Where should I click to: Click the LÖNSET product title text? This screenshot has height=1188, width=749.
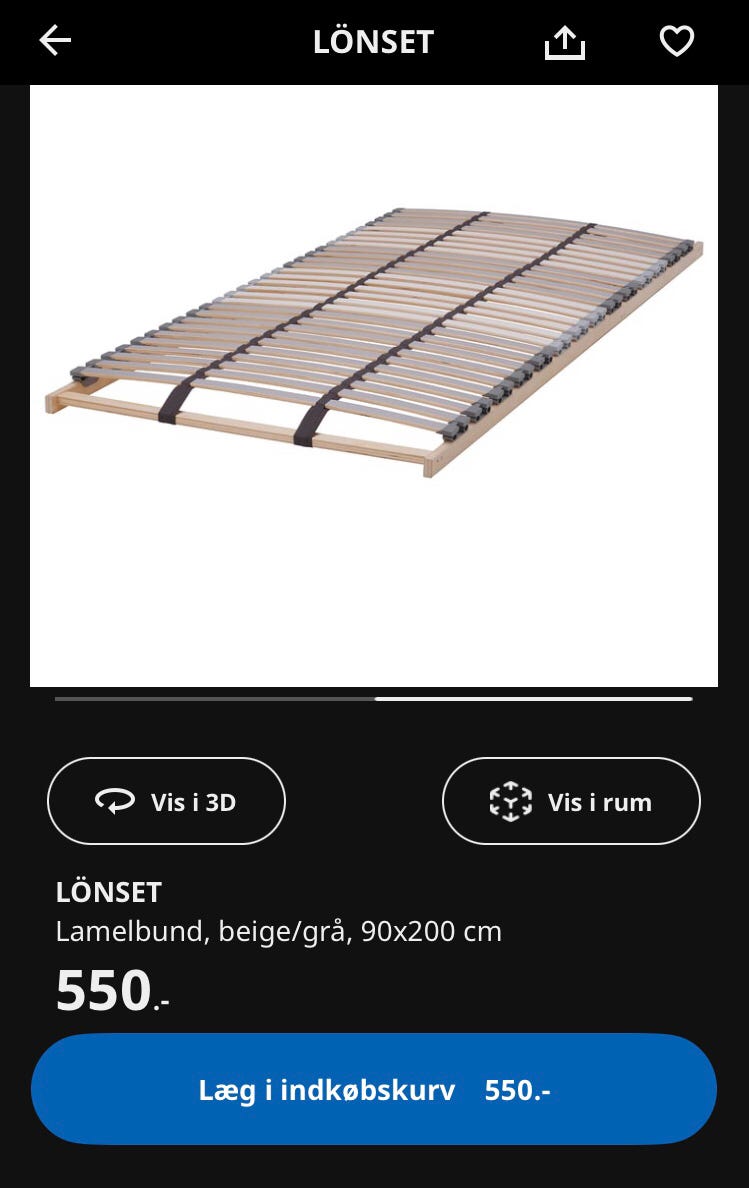pos(110,891)
